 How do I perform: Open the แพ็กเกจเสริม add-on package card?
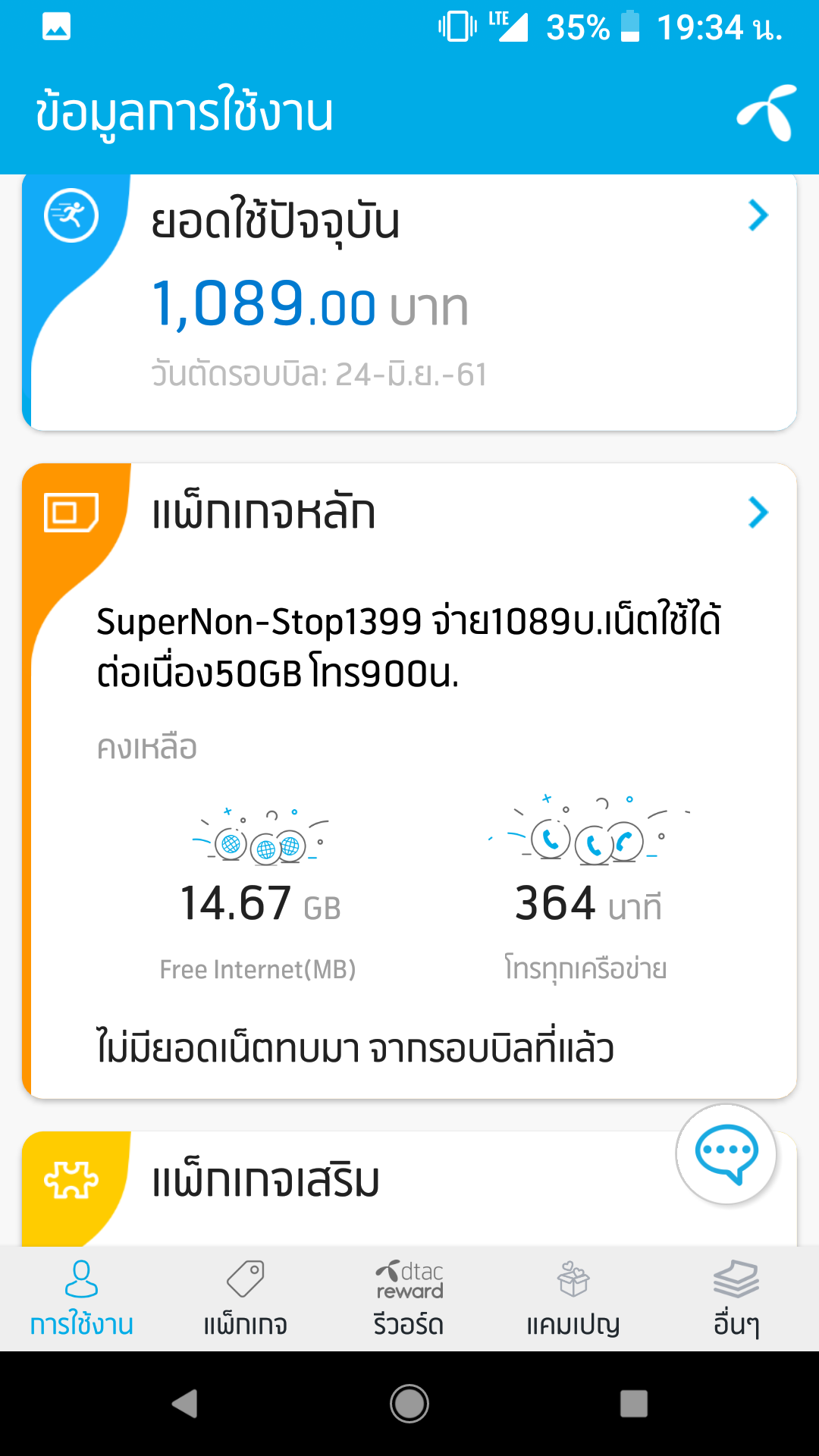pos(265,1181)
